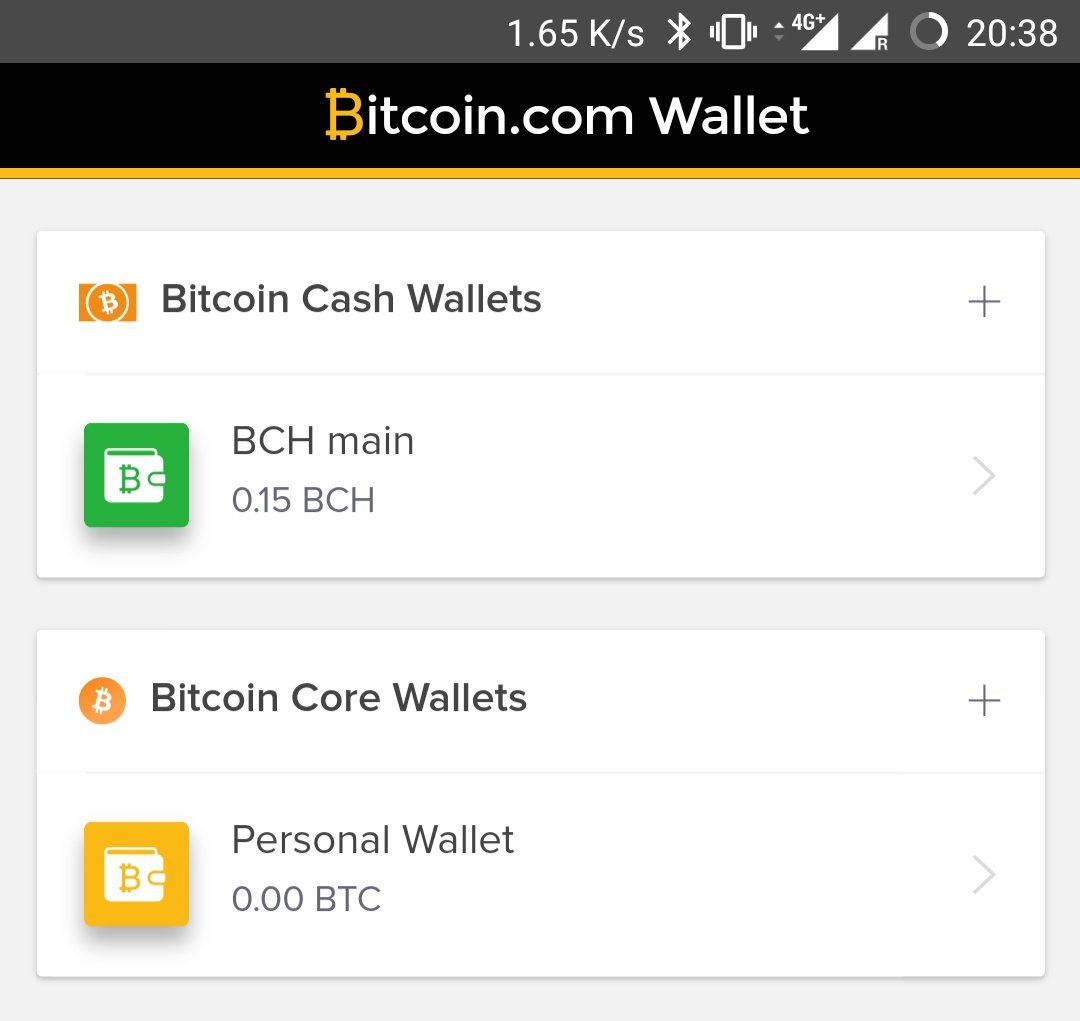
Task: Add a new Bitcoin Core wallet
Action: click(984, 700)
